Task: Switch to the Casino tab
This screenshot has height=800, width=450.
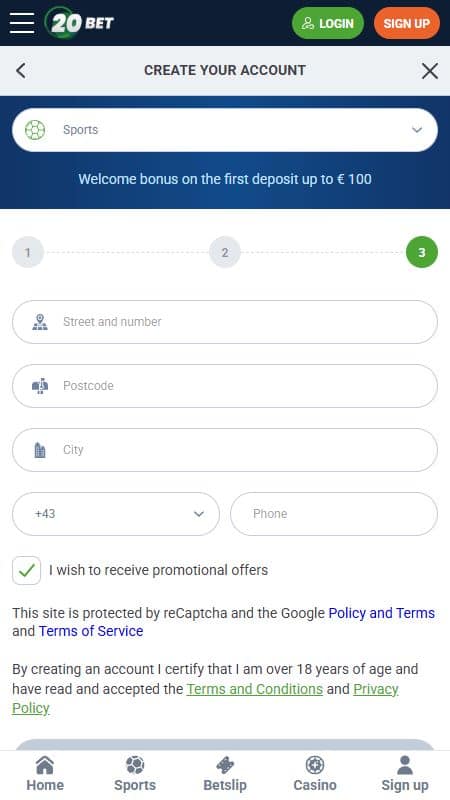Action: (315, 774)
